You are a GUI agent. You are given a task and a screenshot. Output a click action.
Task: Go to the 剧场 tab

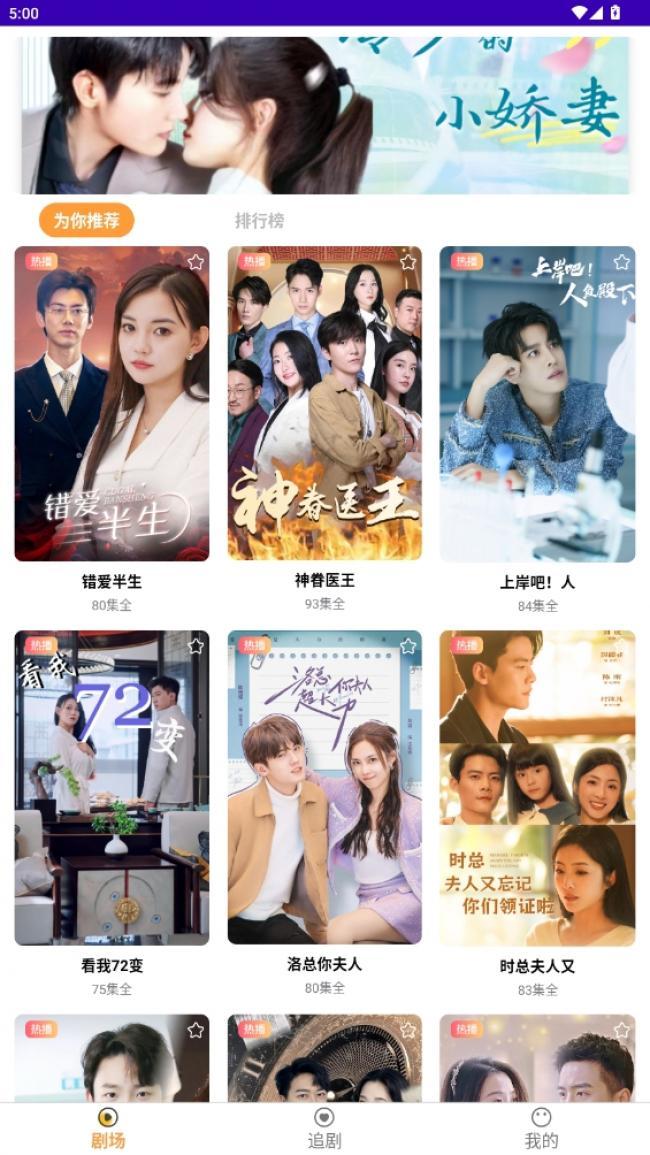[x=108, y=1128]
